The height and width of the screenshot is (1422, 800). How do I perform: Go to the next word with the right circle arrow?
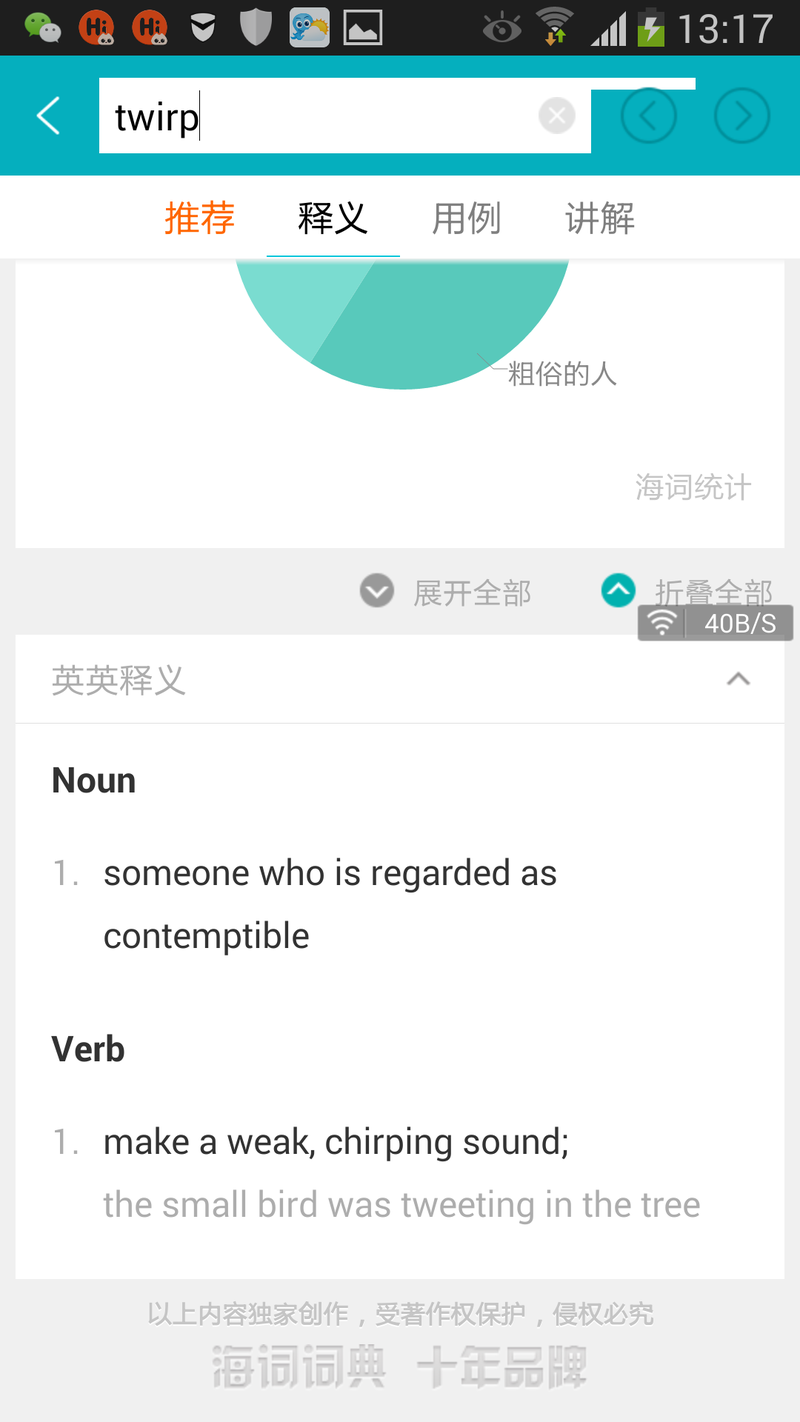point(742,115)
